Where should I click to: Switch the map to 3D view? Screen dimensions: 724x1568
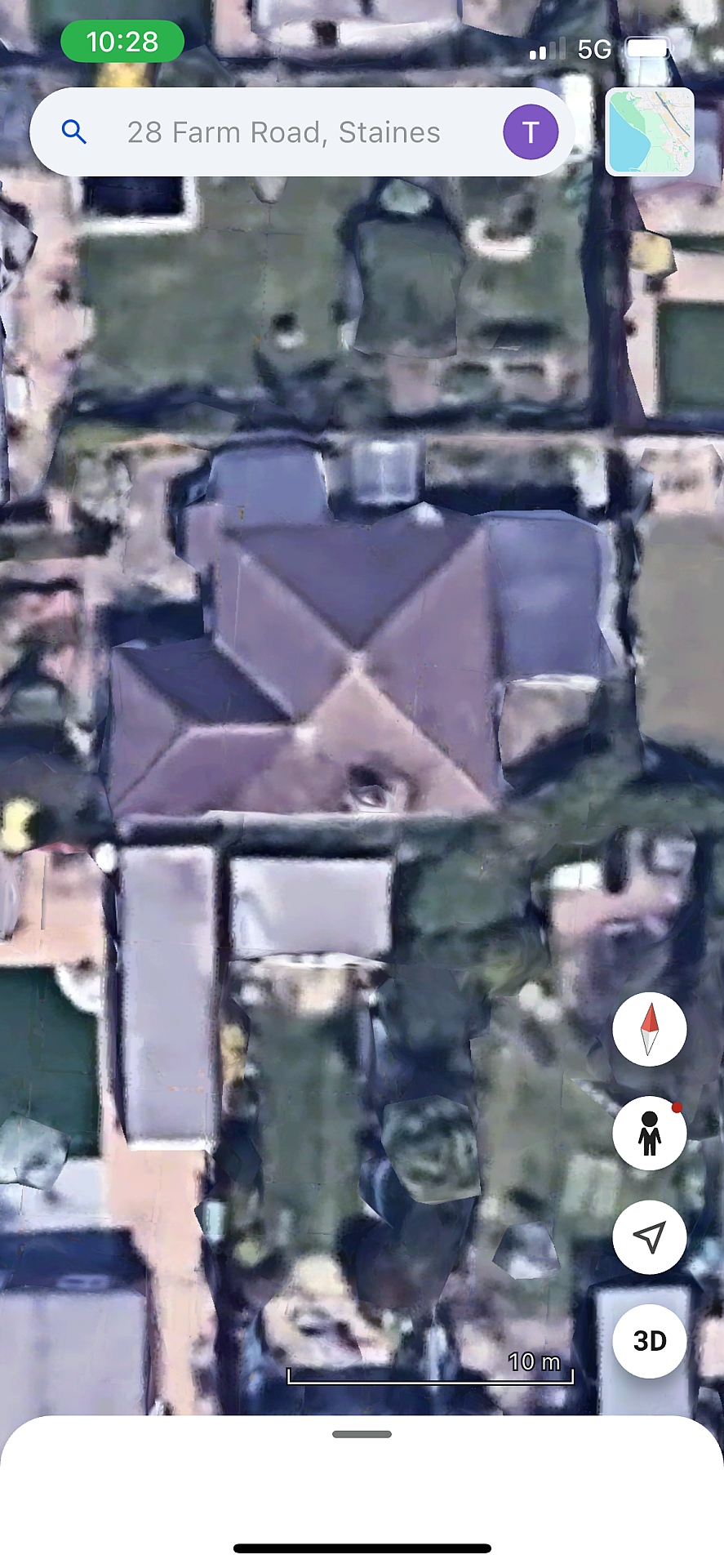(649, 1341)
